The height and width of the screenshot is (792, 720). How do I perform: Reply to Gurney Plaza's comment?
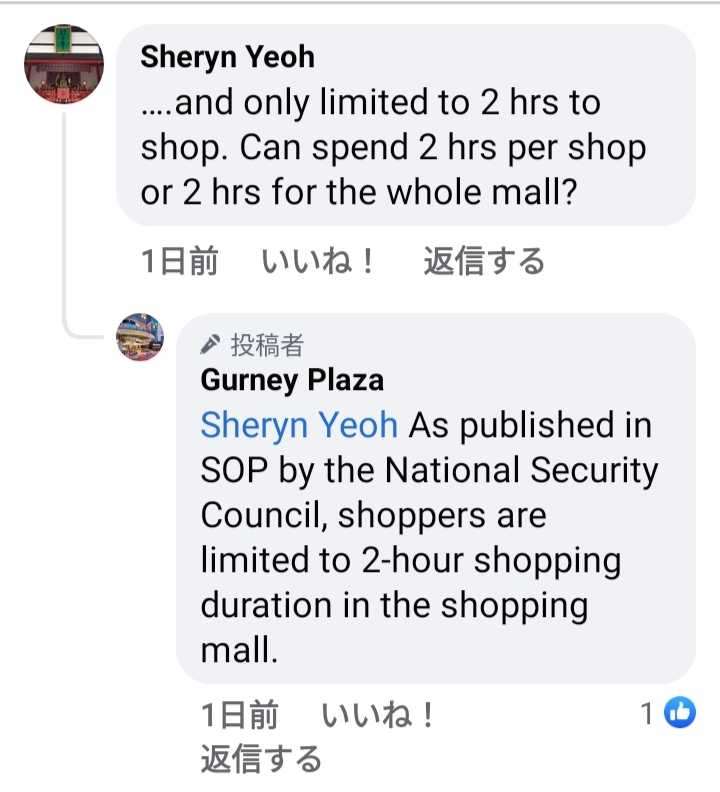[x=262, y=759]
